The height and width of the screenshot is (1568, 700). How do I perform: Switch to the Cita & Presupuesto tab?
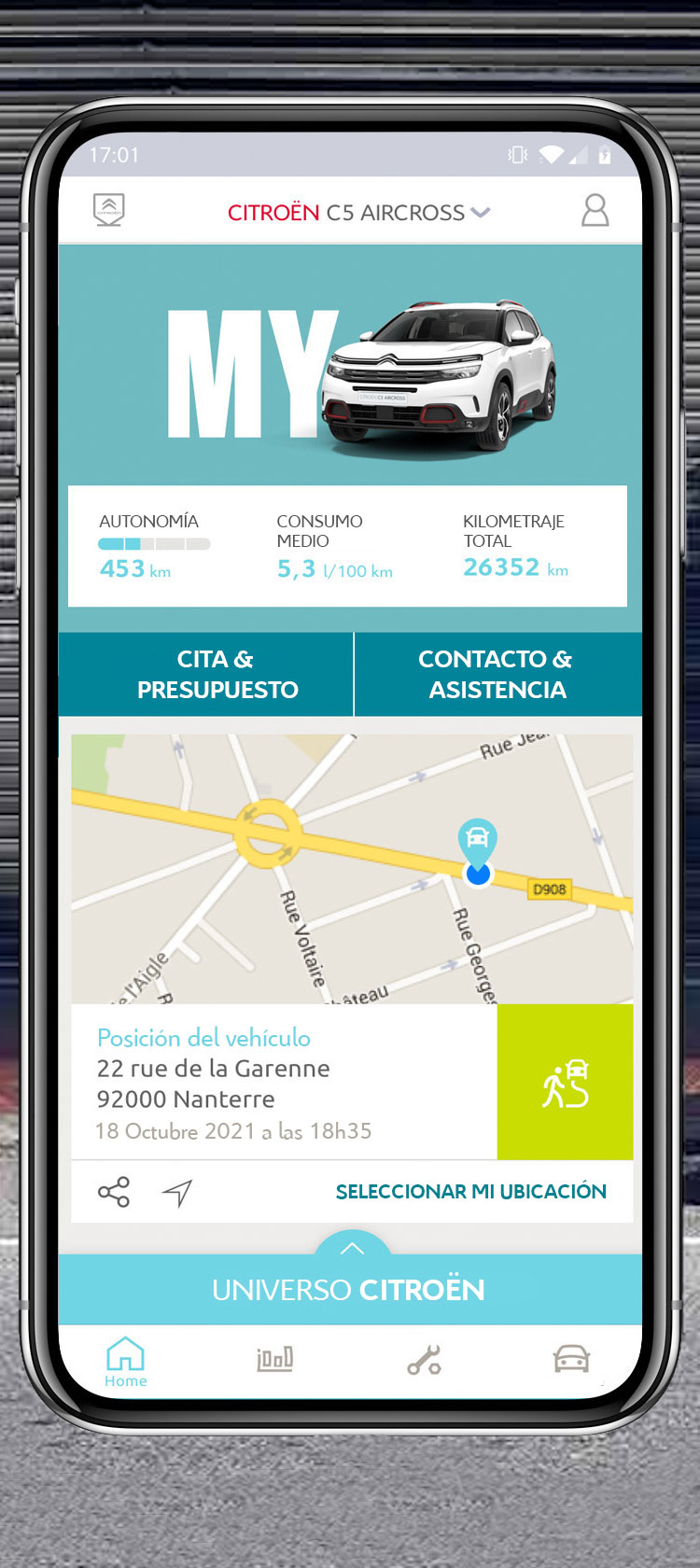pos(206,674)
